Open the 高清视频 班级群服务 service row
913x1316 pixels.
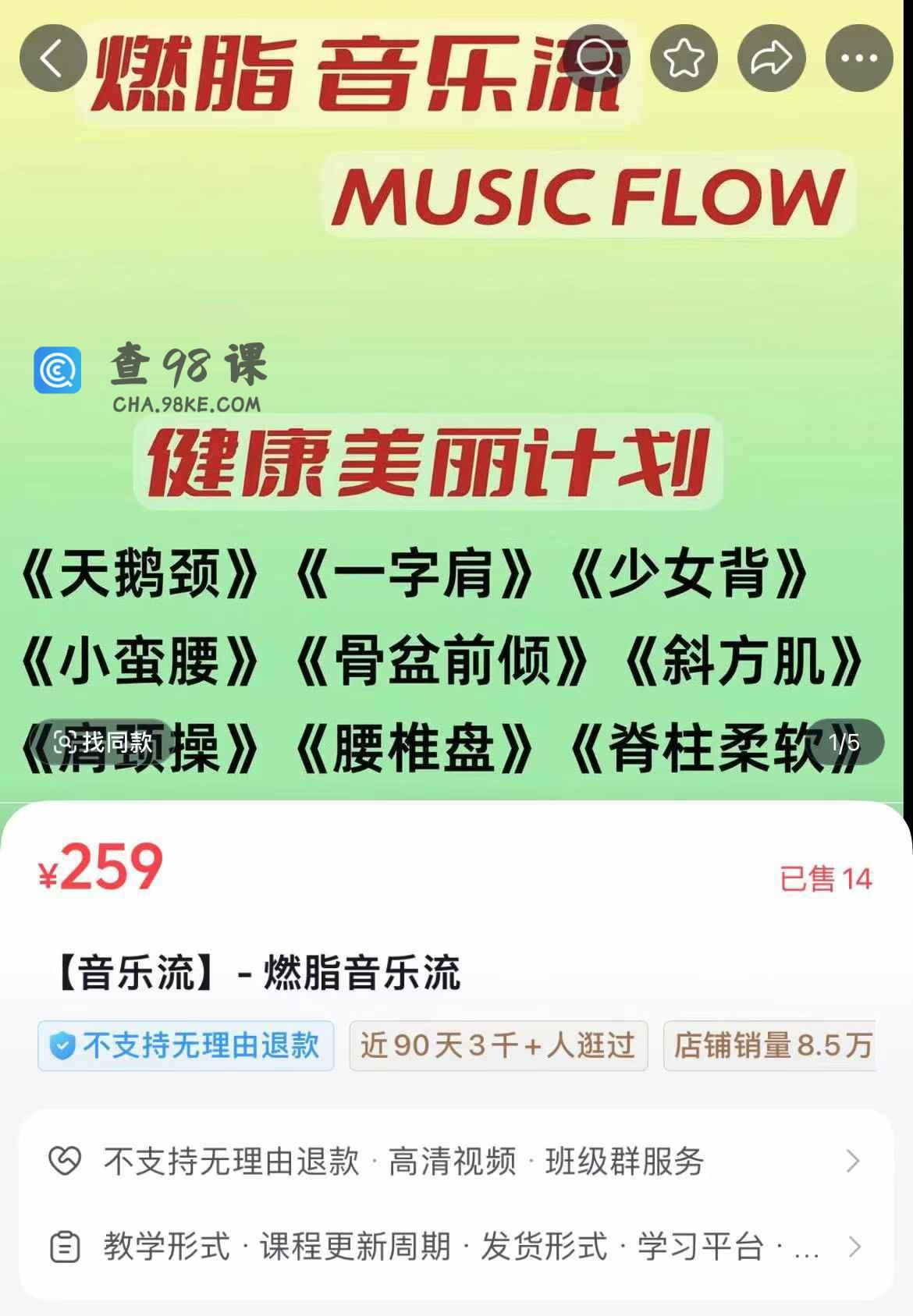tap(456, 1162)
